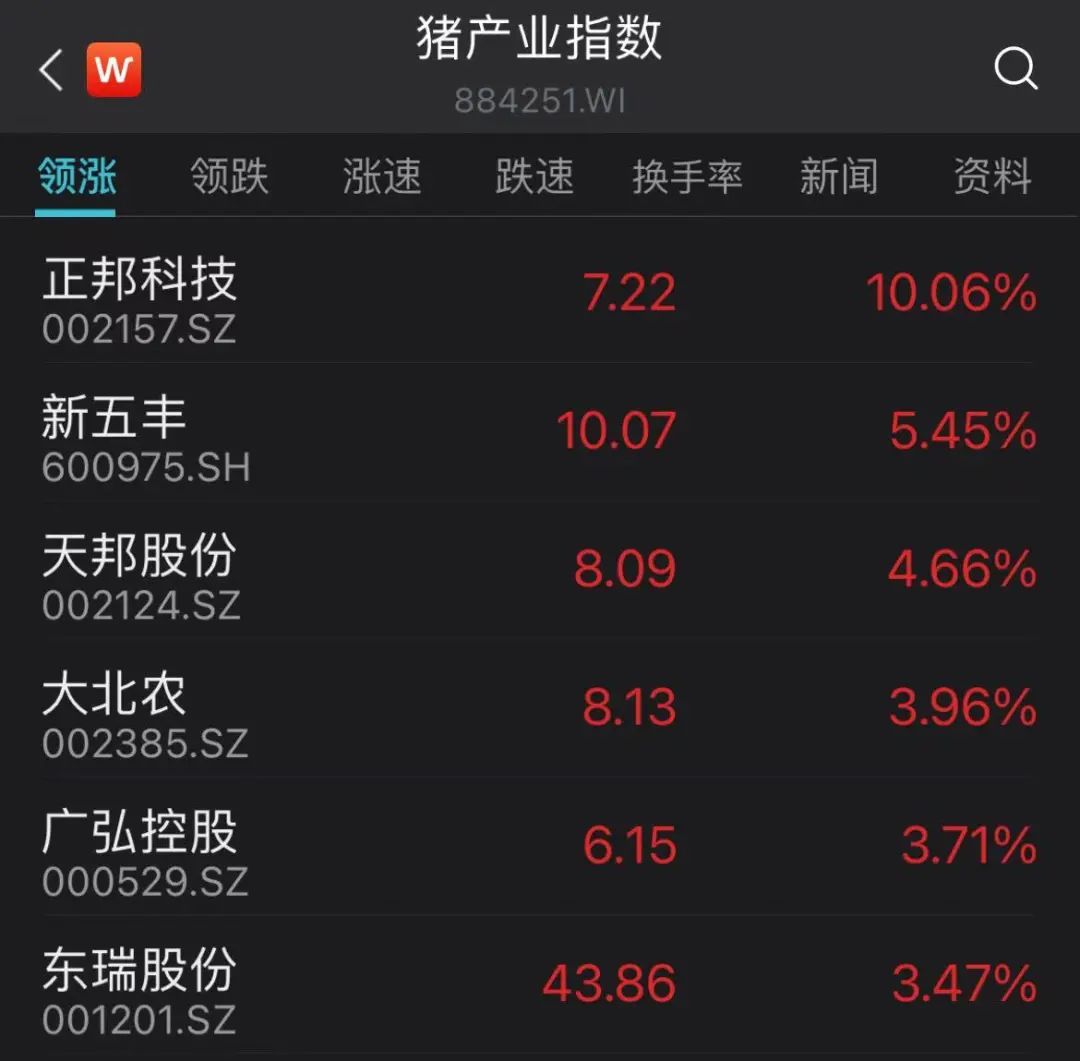Switch to the 跌速 tab
The width and height of the screenshot is (1080, 1061).
(534, 178)
